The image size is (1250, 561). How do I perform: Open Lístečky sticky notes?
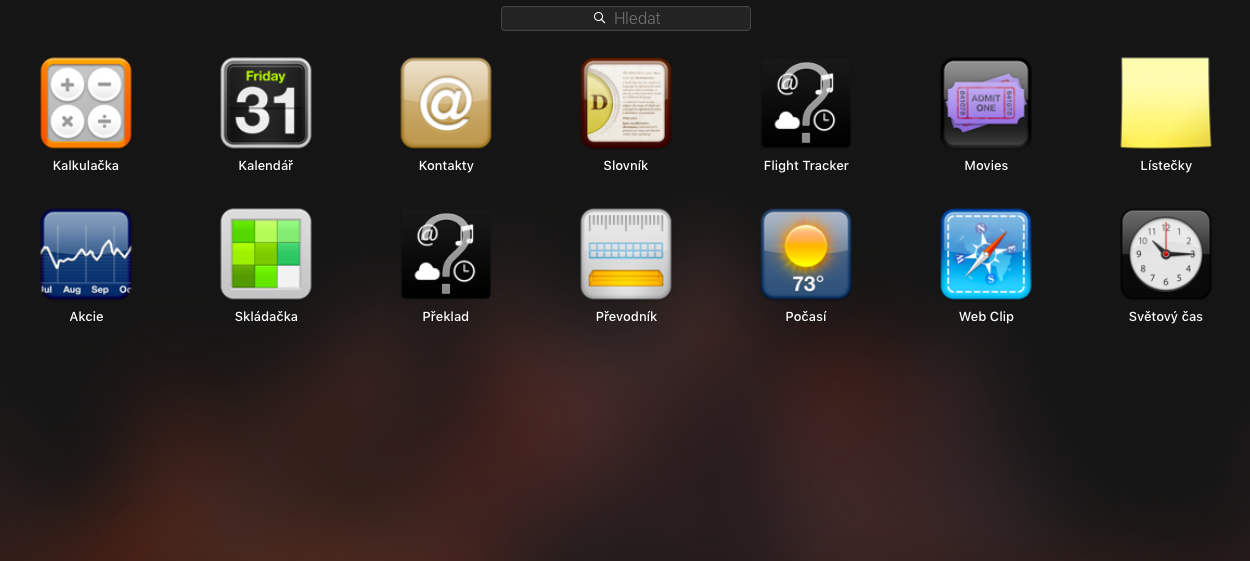(1166, 103)
